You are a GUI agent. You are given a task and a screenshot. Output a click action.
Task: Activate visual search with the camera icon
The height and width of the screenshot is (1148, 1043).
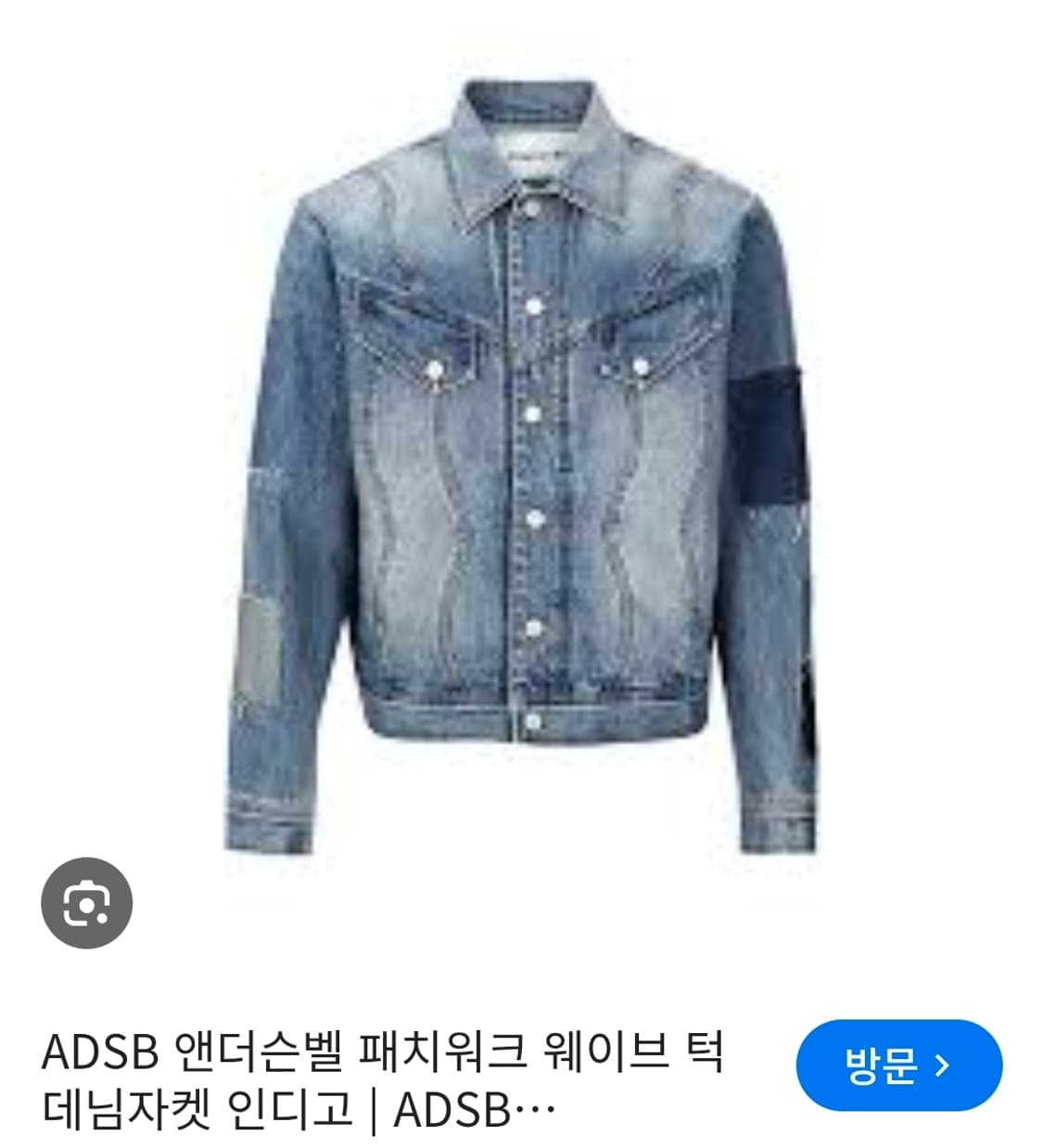[89, 899]
